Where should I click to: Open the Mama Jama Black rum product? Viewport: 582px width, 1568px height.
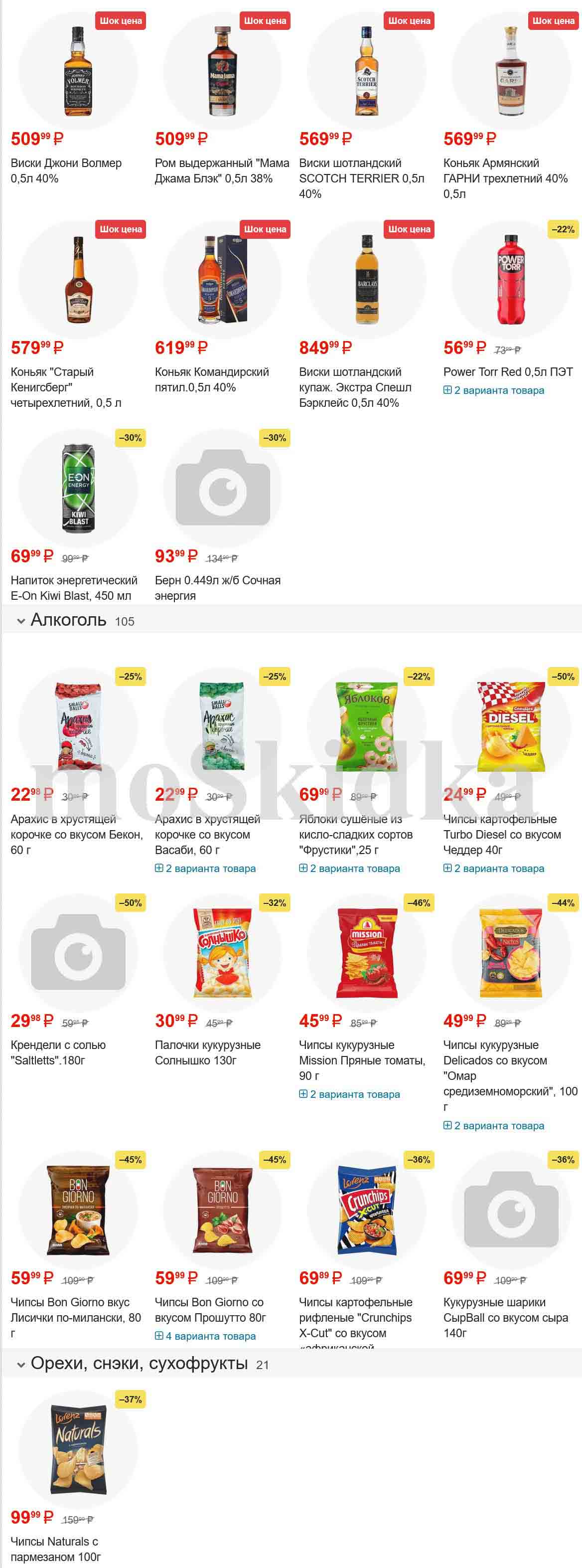222,72
